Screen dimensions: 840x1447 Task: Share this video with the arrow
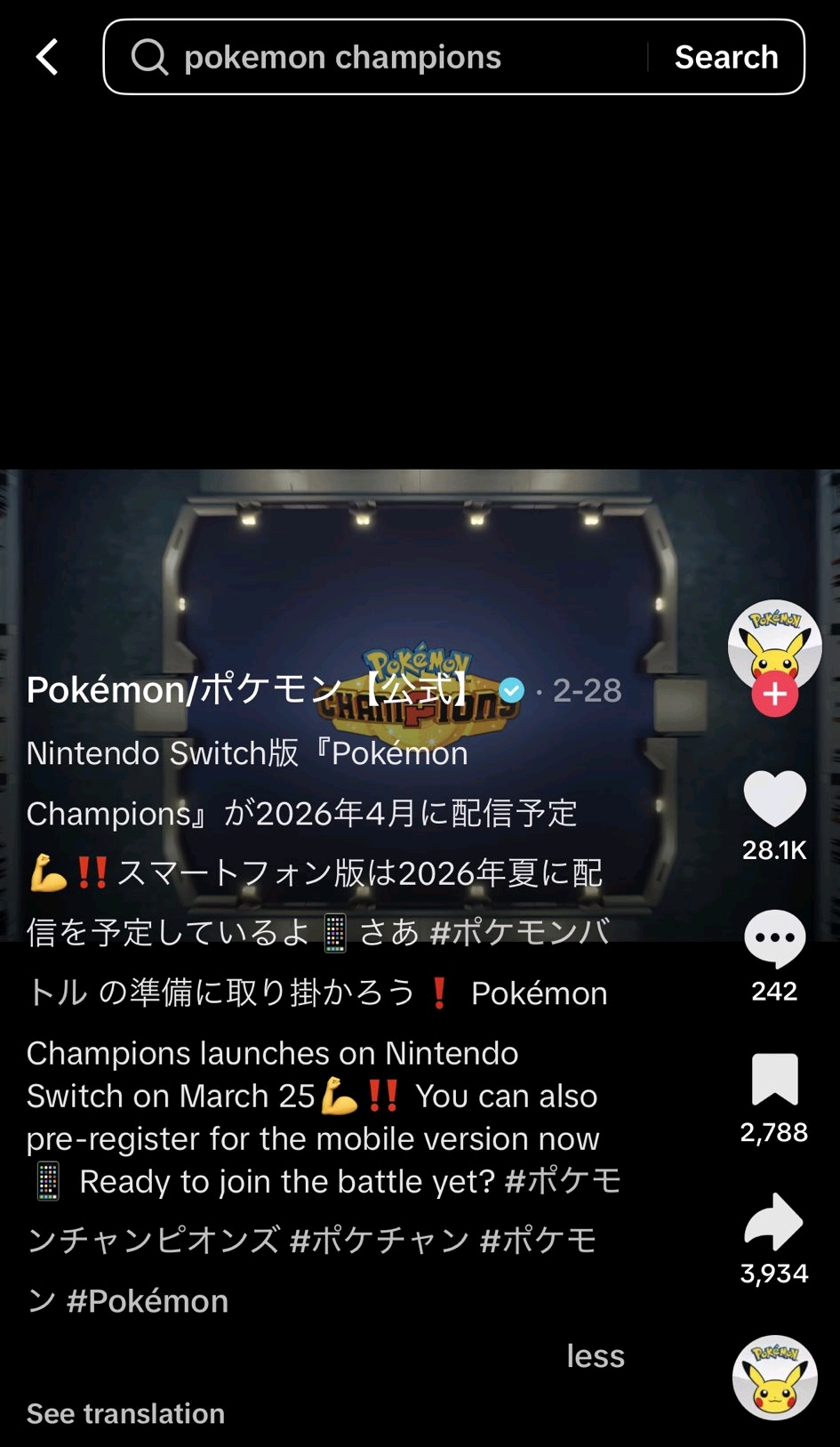point(774,1222)
